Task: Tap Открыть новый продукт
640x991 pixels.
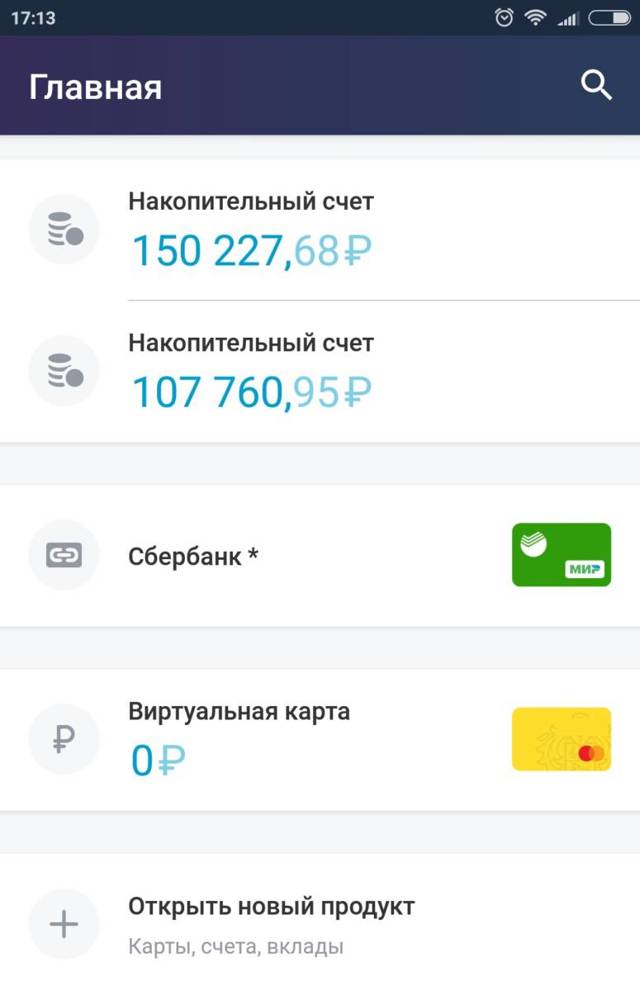Action: tap(320, 923)
